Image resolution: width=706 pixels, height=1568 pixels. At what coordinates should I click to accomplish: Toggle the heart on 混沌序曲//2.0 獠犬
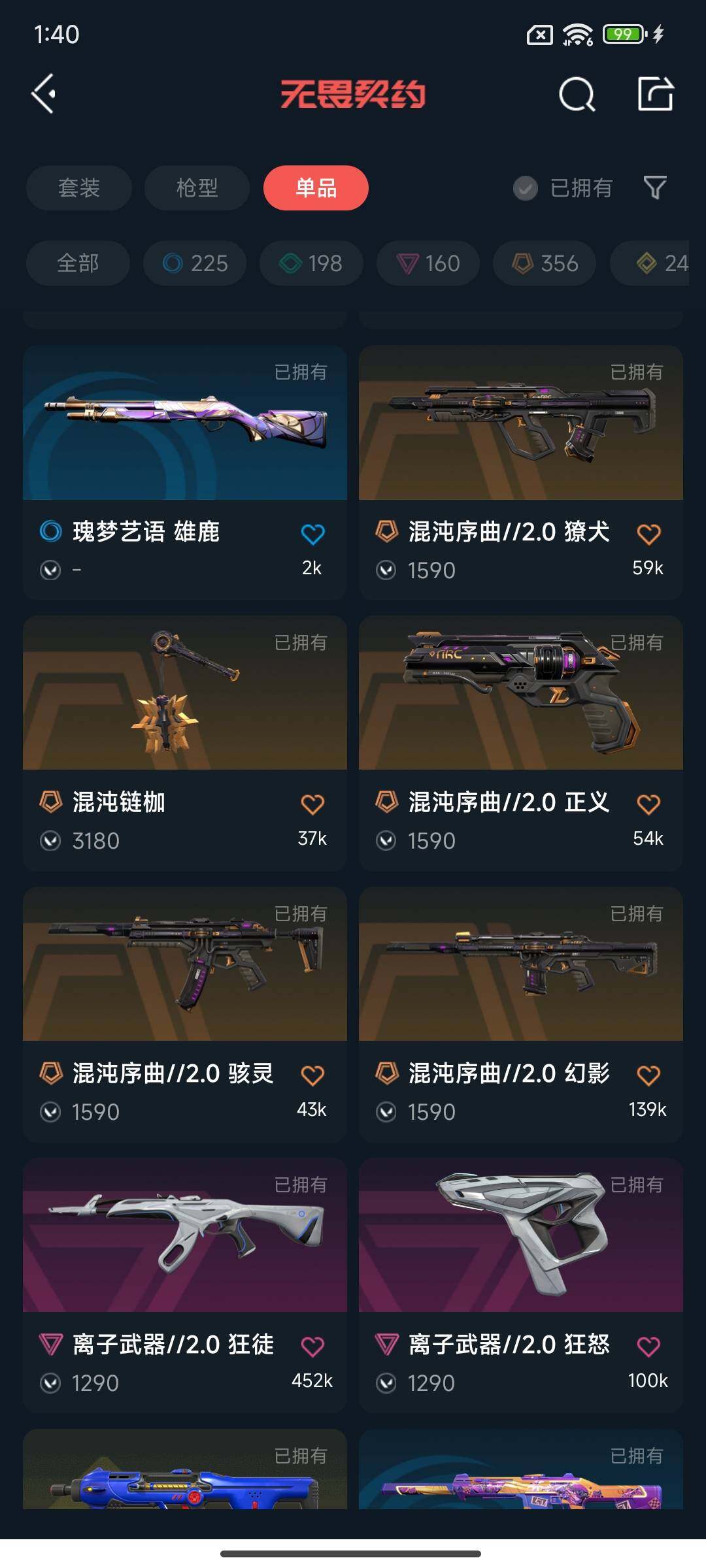click(650, 533)
